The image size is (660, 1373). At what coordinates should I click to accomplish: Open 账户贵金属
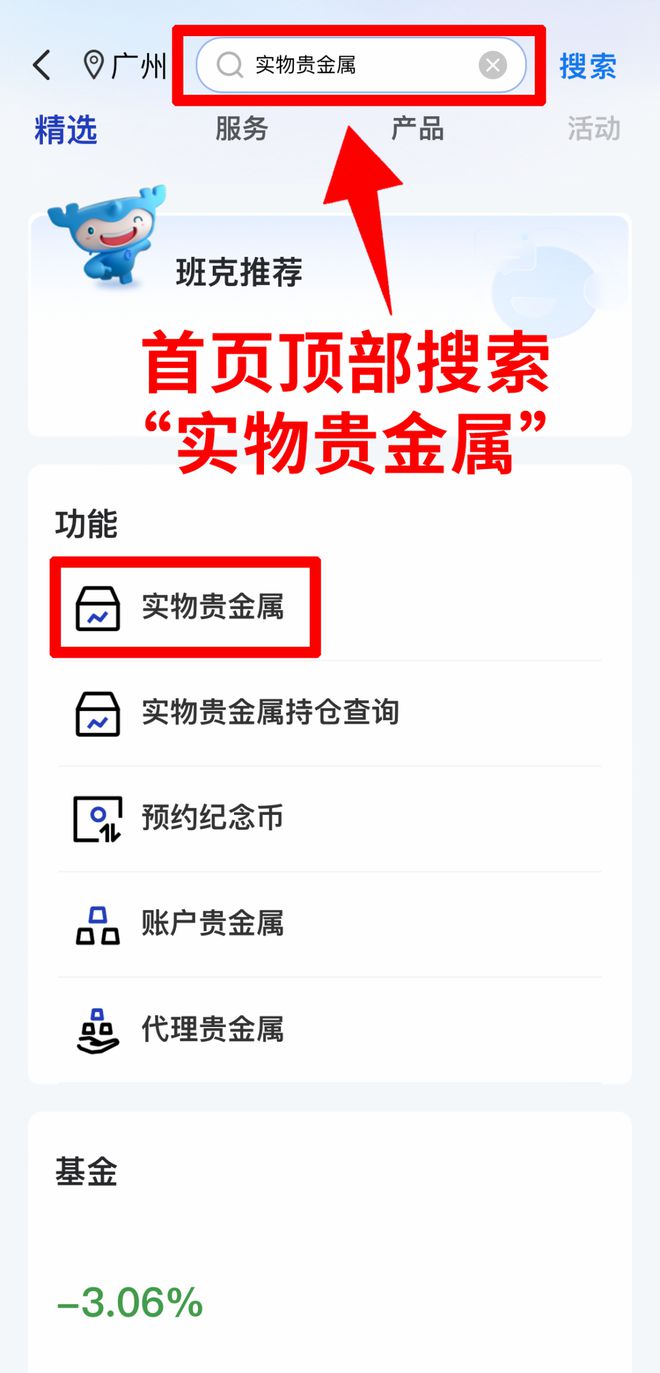point(330,924)
